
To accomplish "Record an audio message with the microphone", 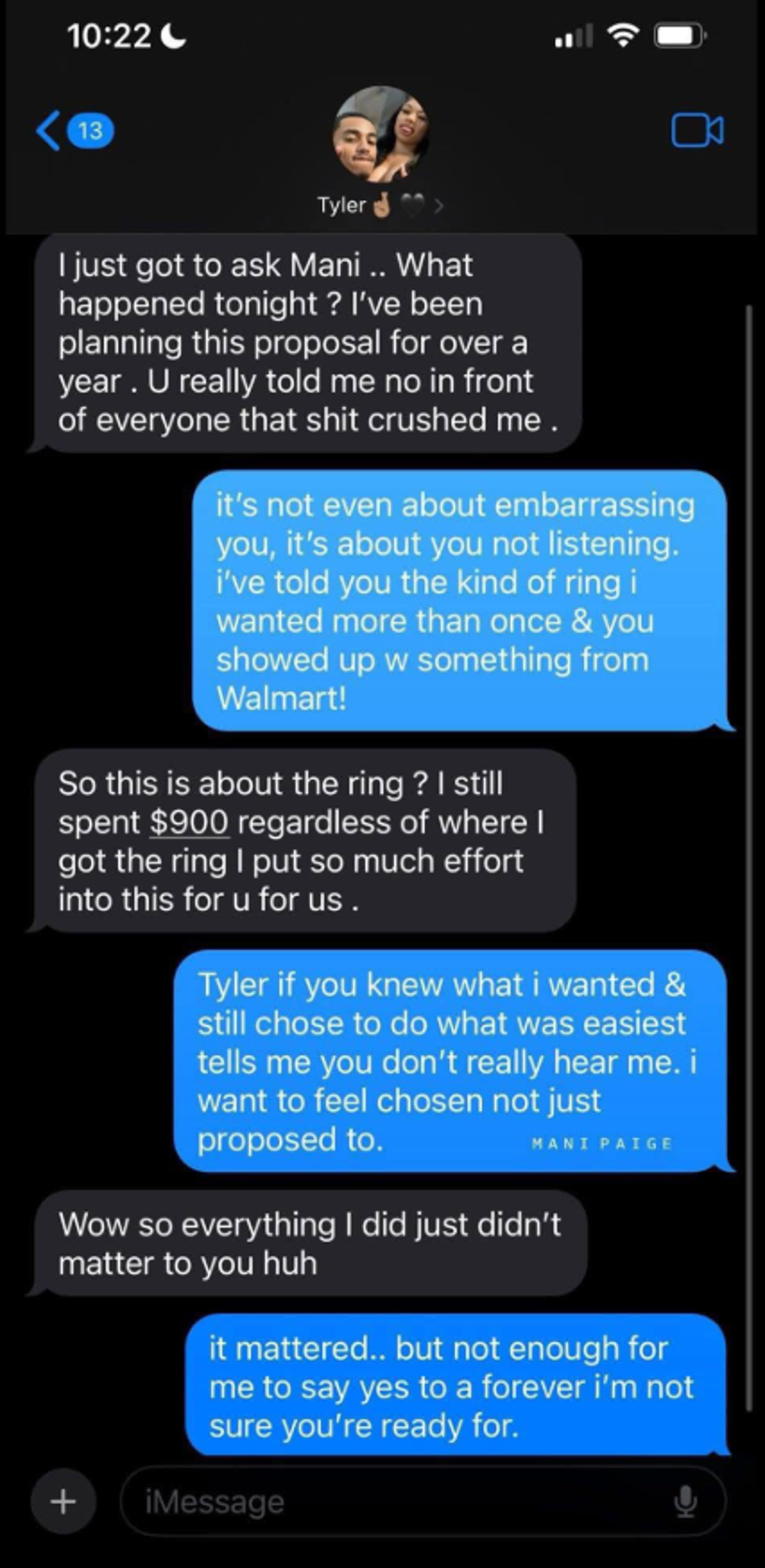I will coord(685,1500).
